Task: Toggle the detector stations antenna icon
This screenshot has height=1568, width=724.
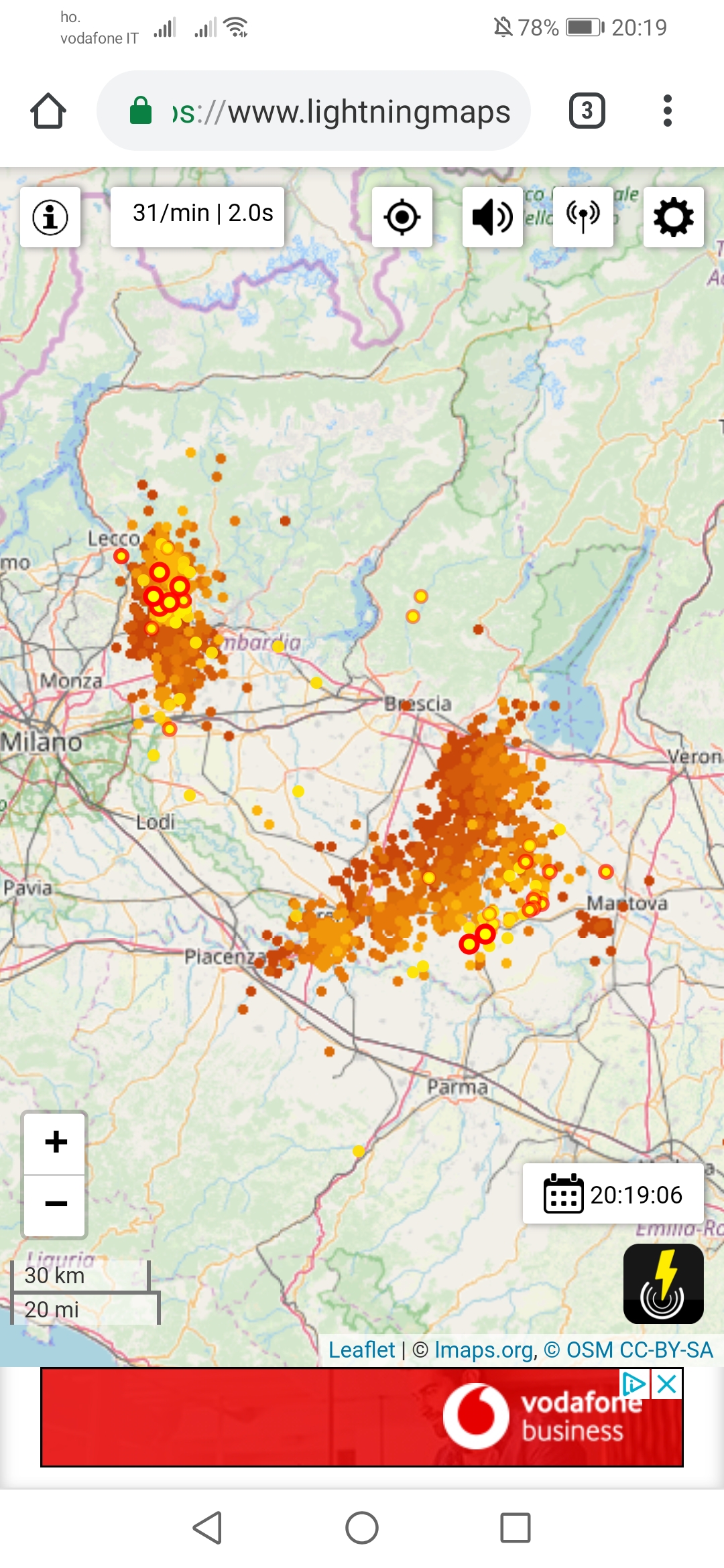Action: (583, 217)
